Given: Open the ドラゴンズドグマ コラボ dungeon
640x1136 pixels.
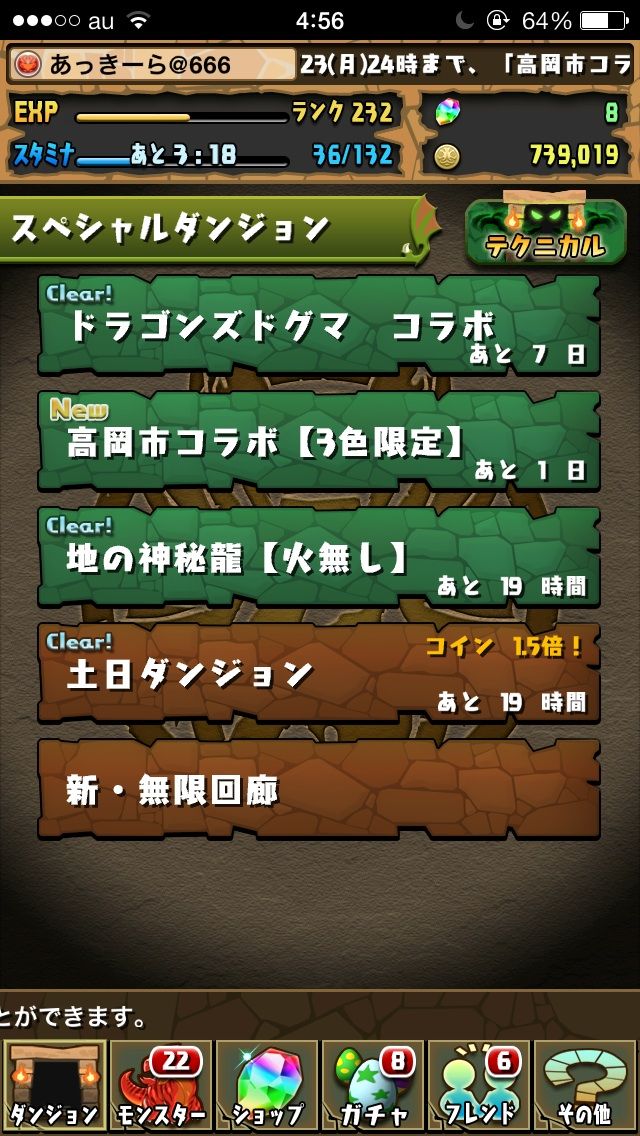Looking at the screenshot, I should [x=319, y=325].
